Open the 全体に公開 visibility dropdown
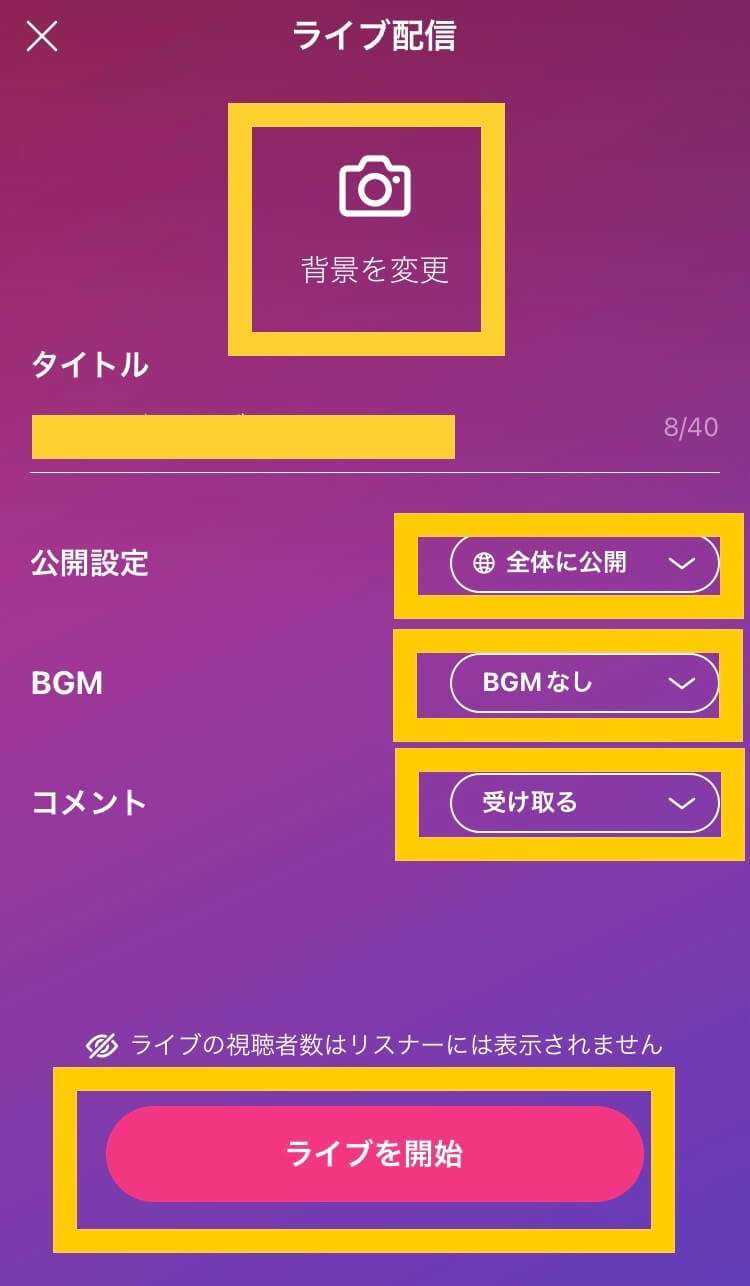The height and width of the screenshot is (1286, 750). [584, 563]
